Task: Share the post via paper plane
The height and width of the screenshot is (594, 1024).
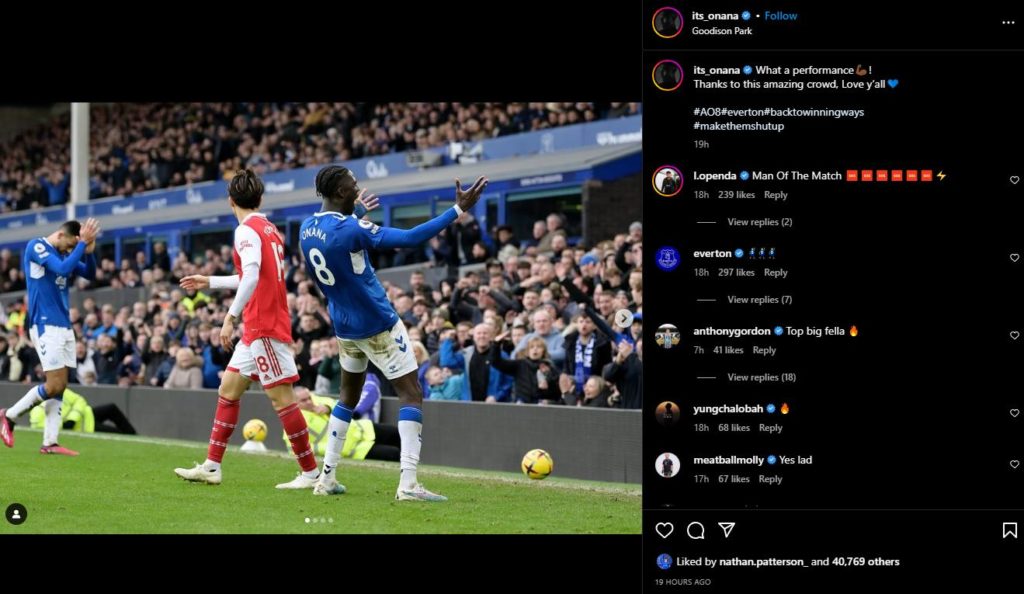Action: pos(727,530)
